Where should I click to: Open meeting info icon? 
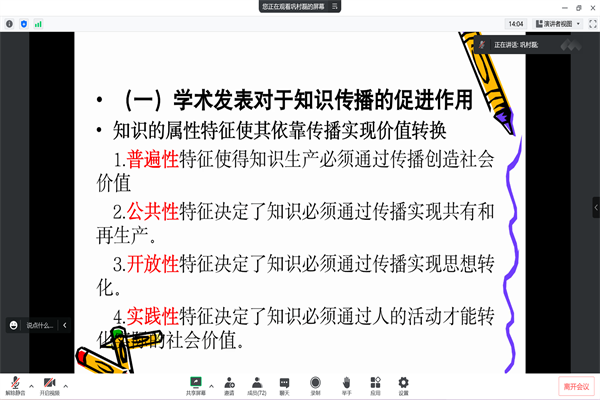pos(8,22)
